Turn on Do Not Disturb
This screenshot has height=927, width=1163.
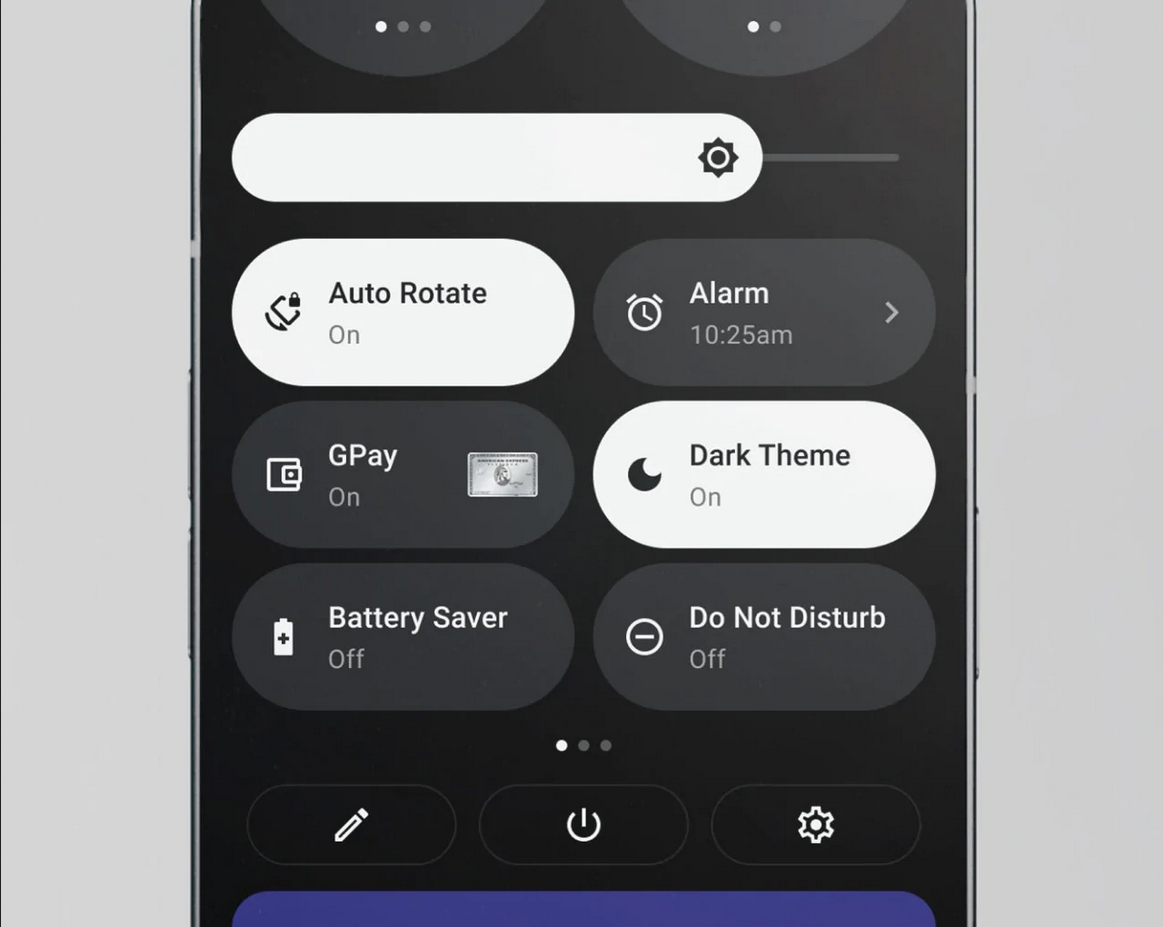click(x=764, y=636)
